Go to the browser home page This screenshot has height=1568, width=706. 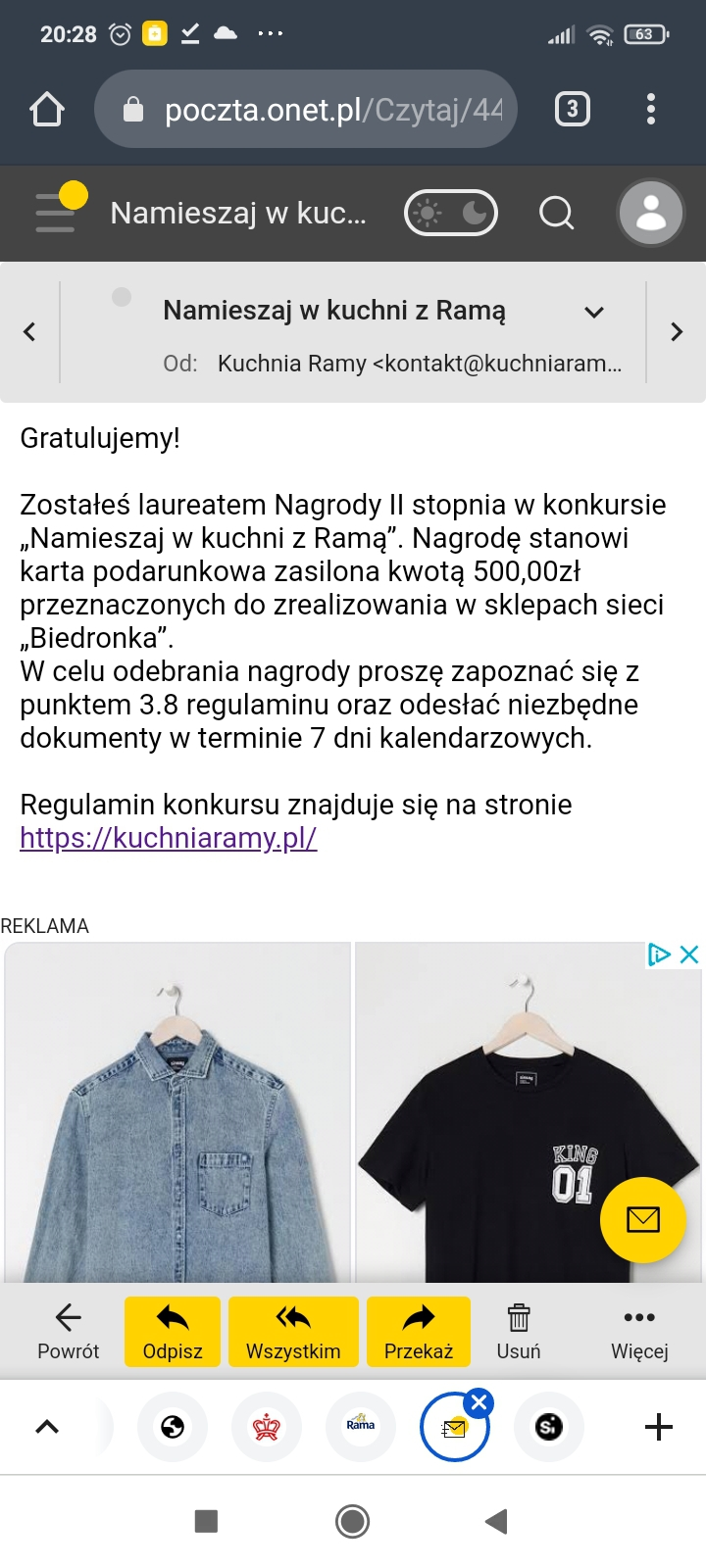tap(47, 109)
